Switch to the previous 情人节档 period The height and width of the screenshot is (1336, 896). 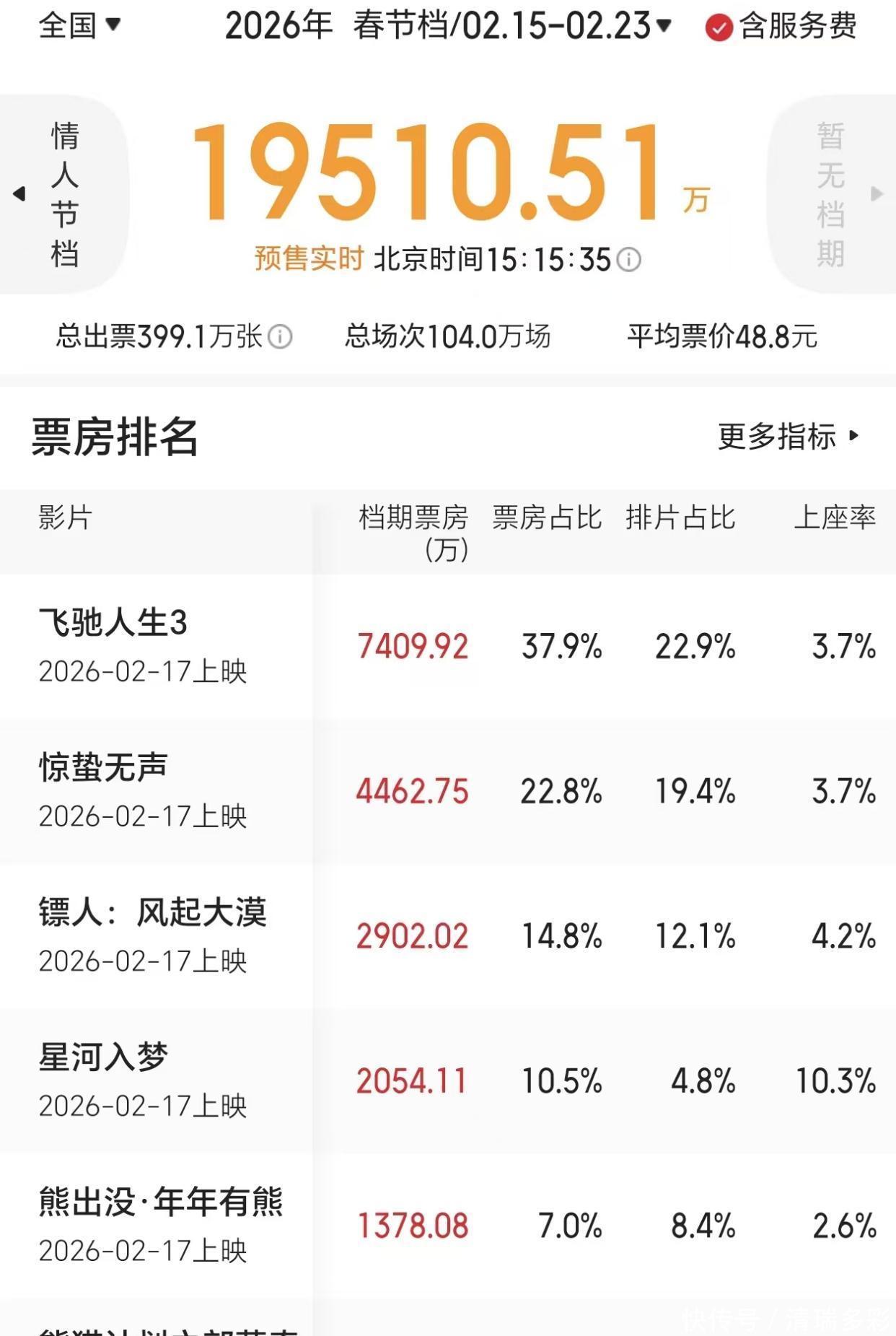tap(63, 194)
